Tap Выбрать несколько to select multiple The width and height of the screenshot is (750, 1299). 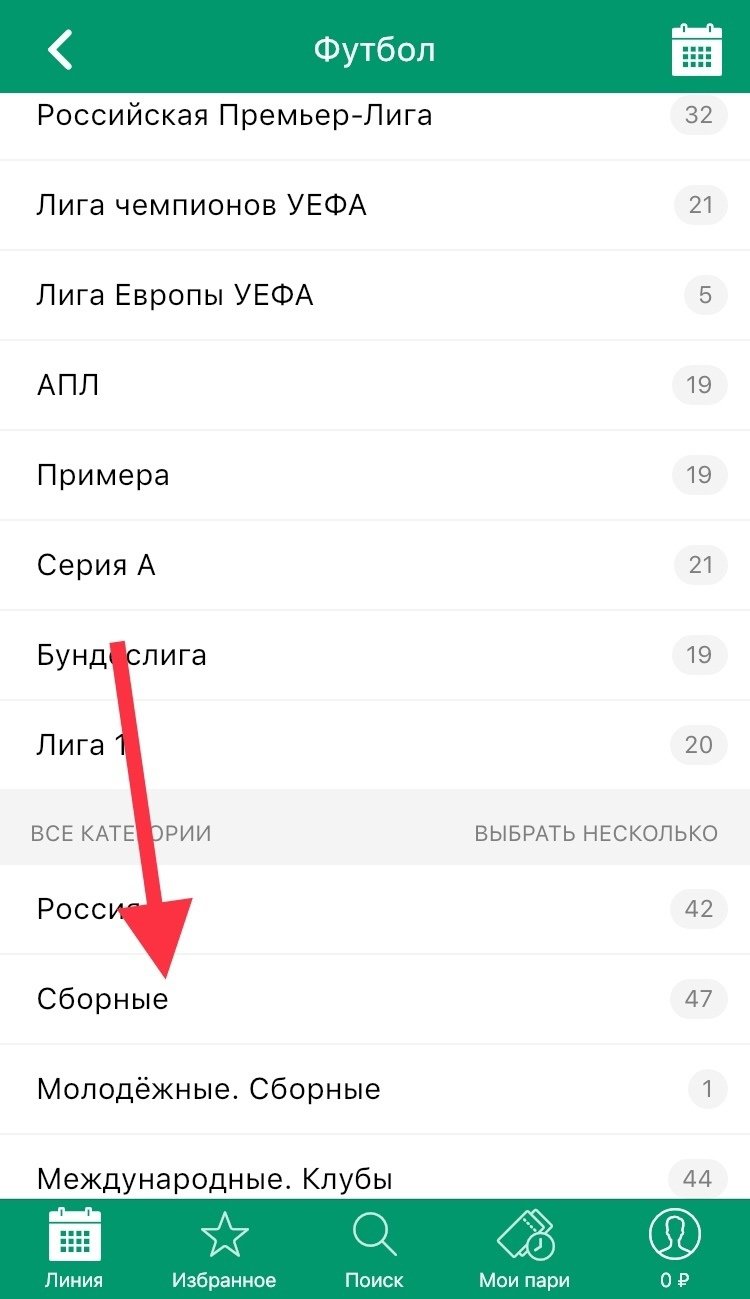596,833
